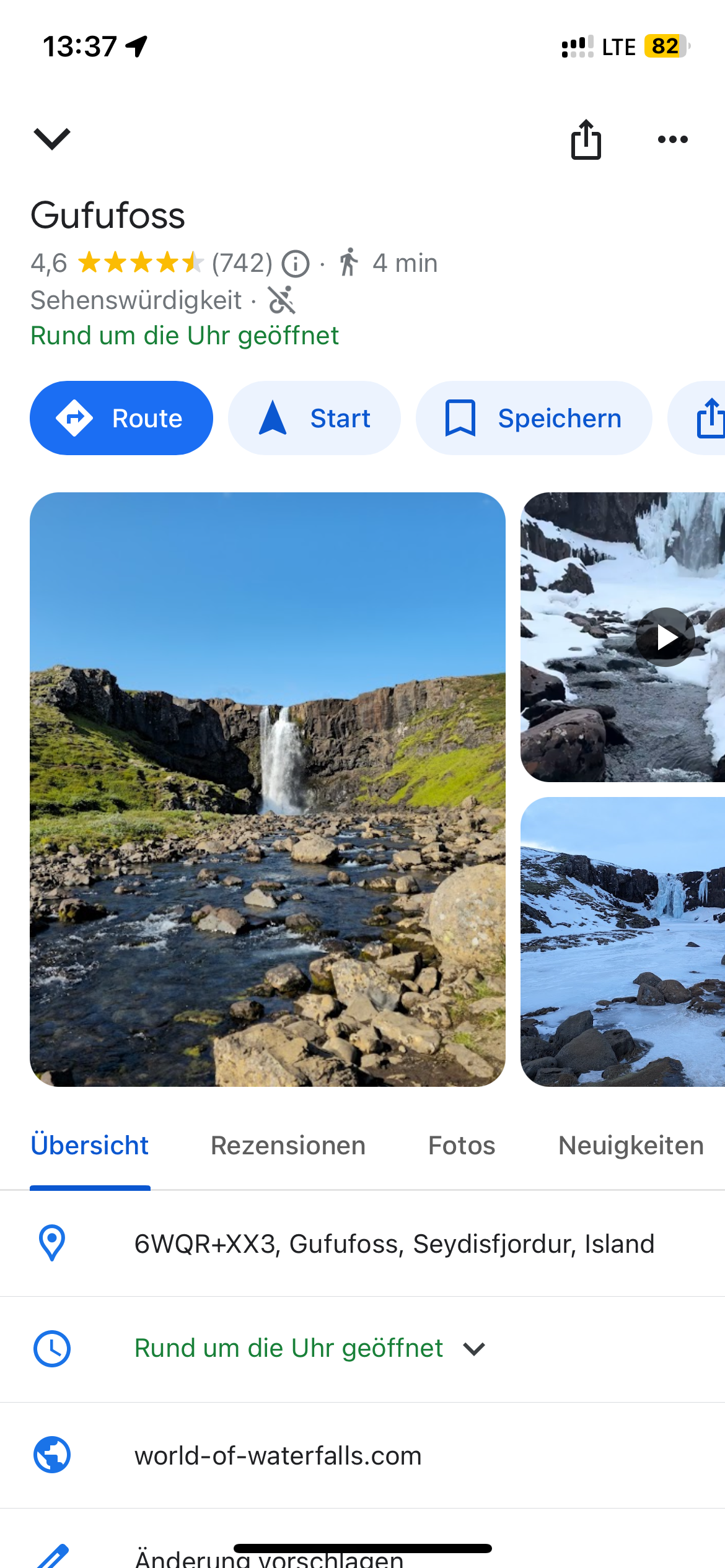The width and height of the screenshot is (725, 1568).
Task: Switch to the Neuigkeiten tab
Action: (x=631, y=1145)
